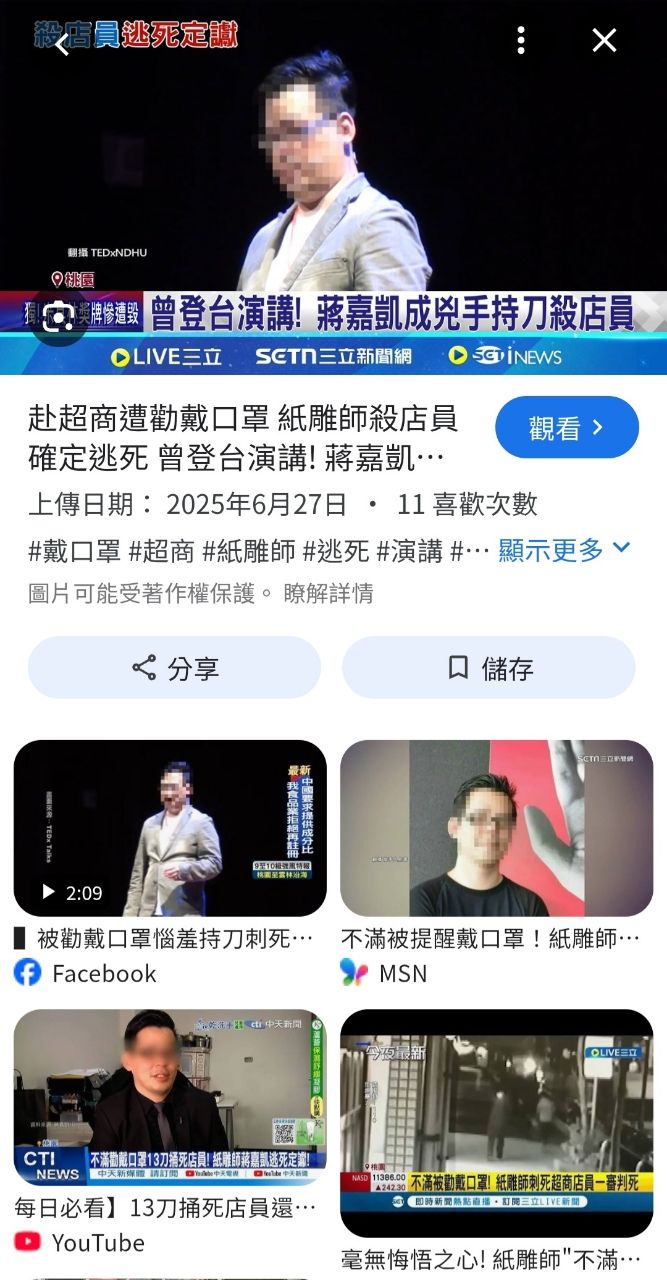Open the Facebook video result
The width and height of the screenshot is (667, 1280).
170,828
